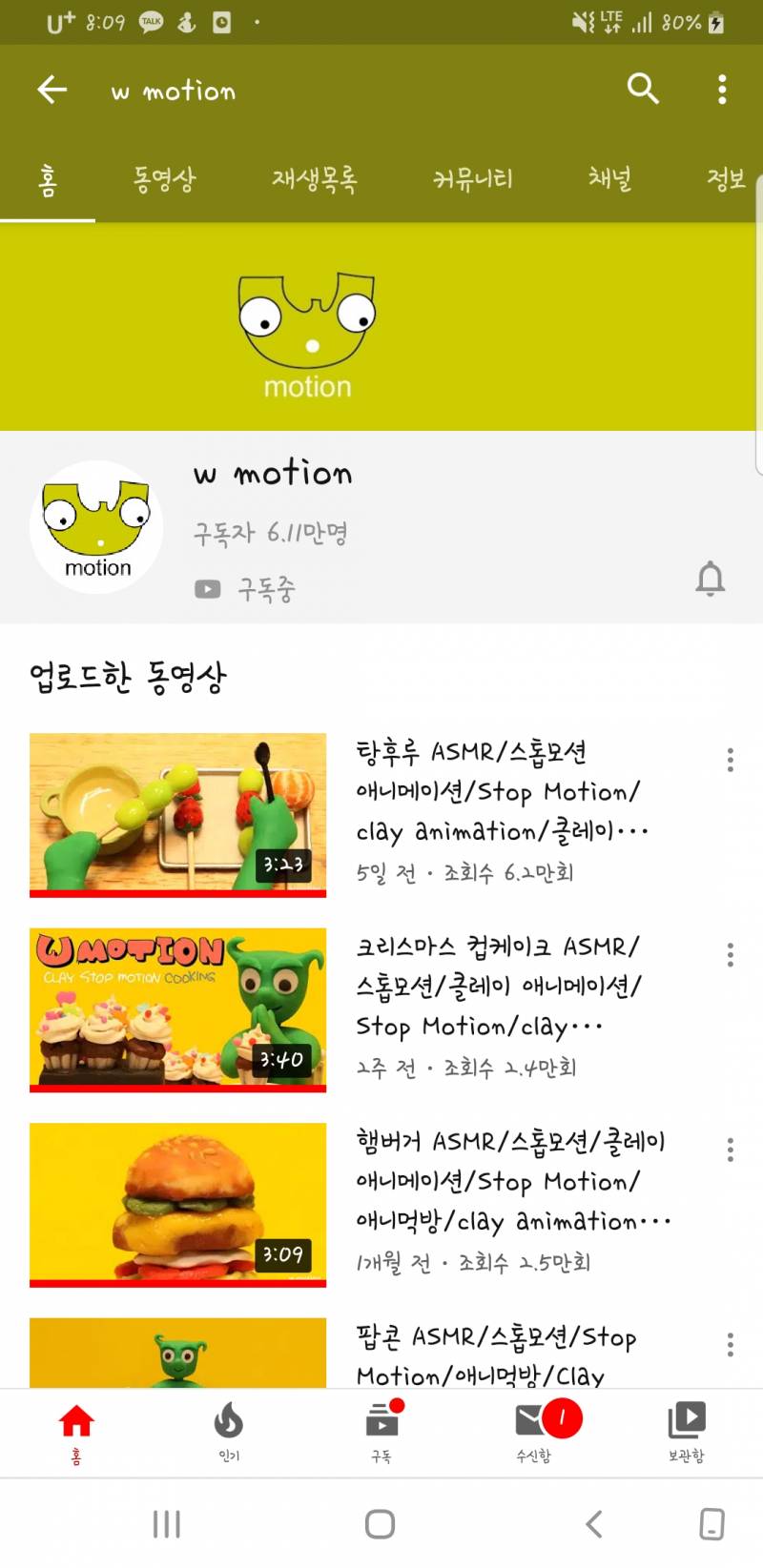This screenshot has height=1568, width=763.
Task: Tap 구독중 to toggle the subscription status
Action: coord(263,589)
